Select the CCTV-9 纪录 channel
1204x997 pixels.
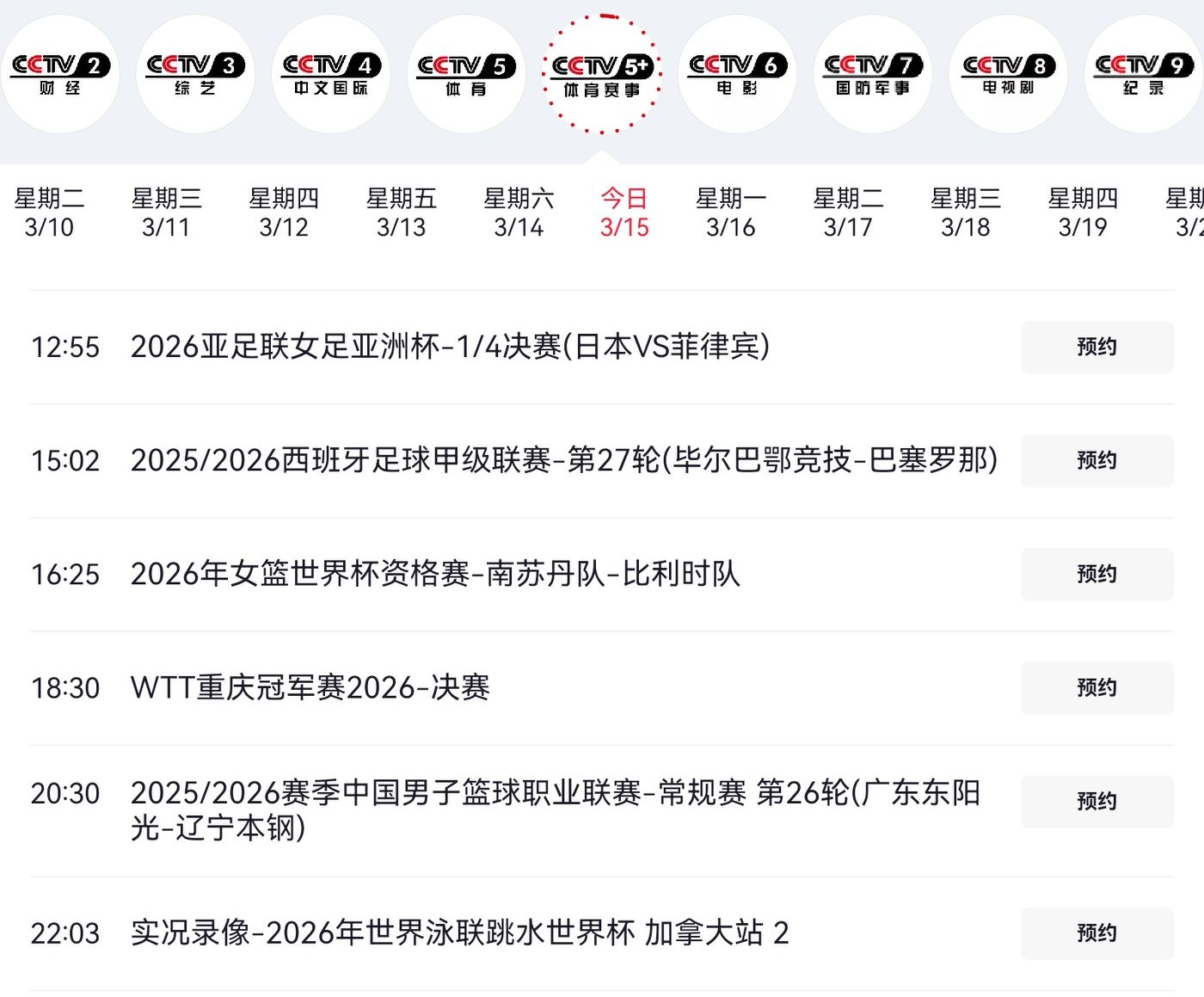point(1144,74)
